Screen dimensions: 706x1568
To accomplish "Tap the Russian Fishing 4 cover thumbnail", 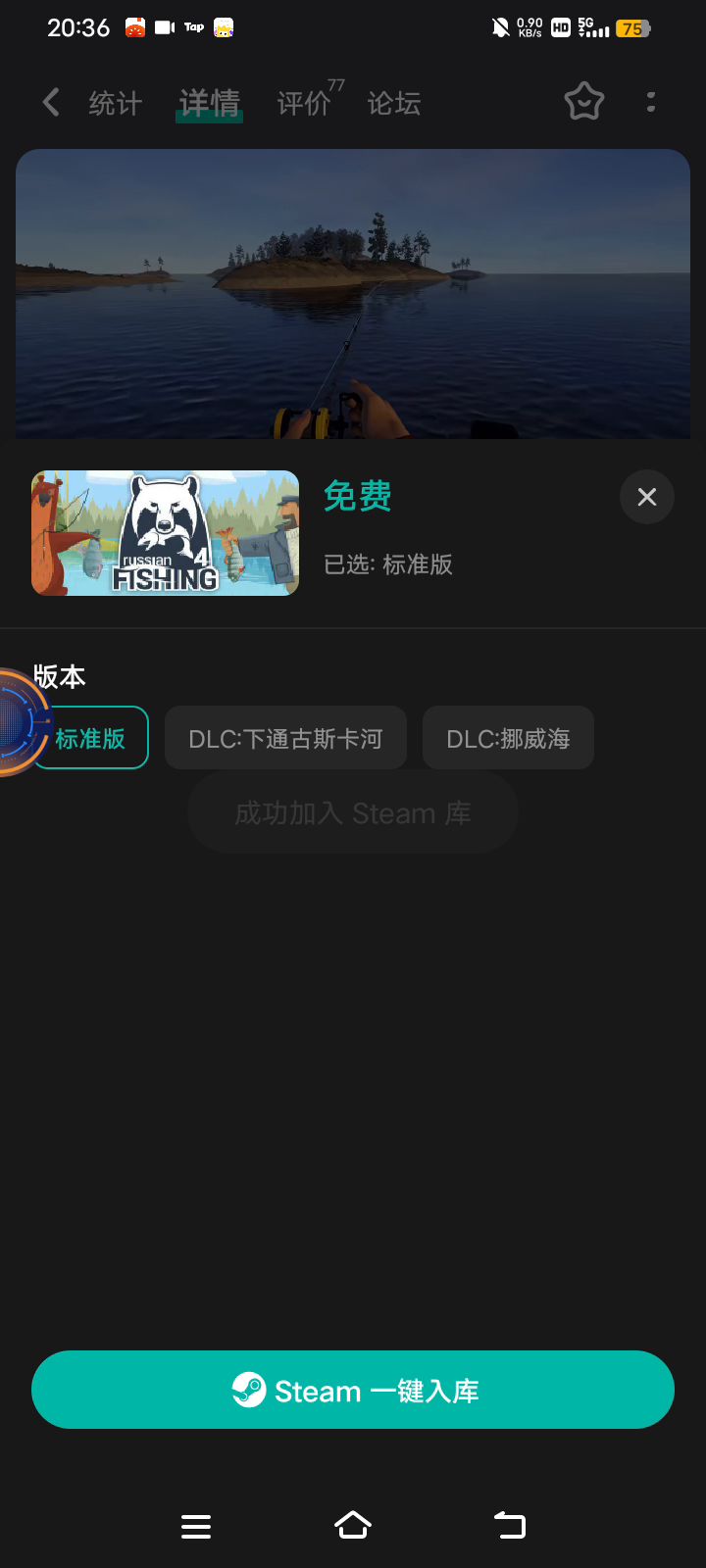I will click(164, 532).
